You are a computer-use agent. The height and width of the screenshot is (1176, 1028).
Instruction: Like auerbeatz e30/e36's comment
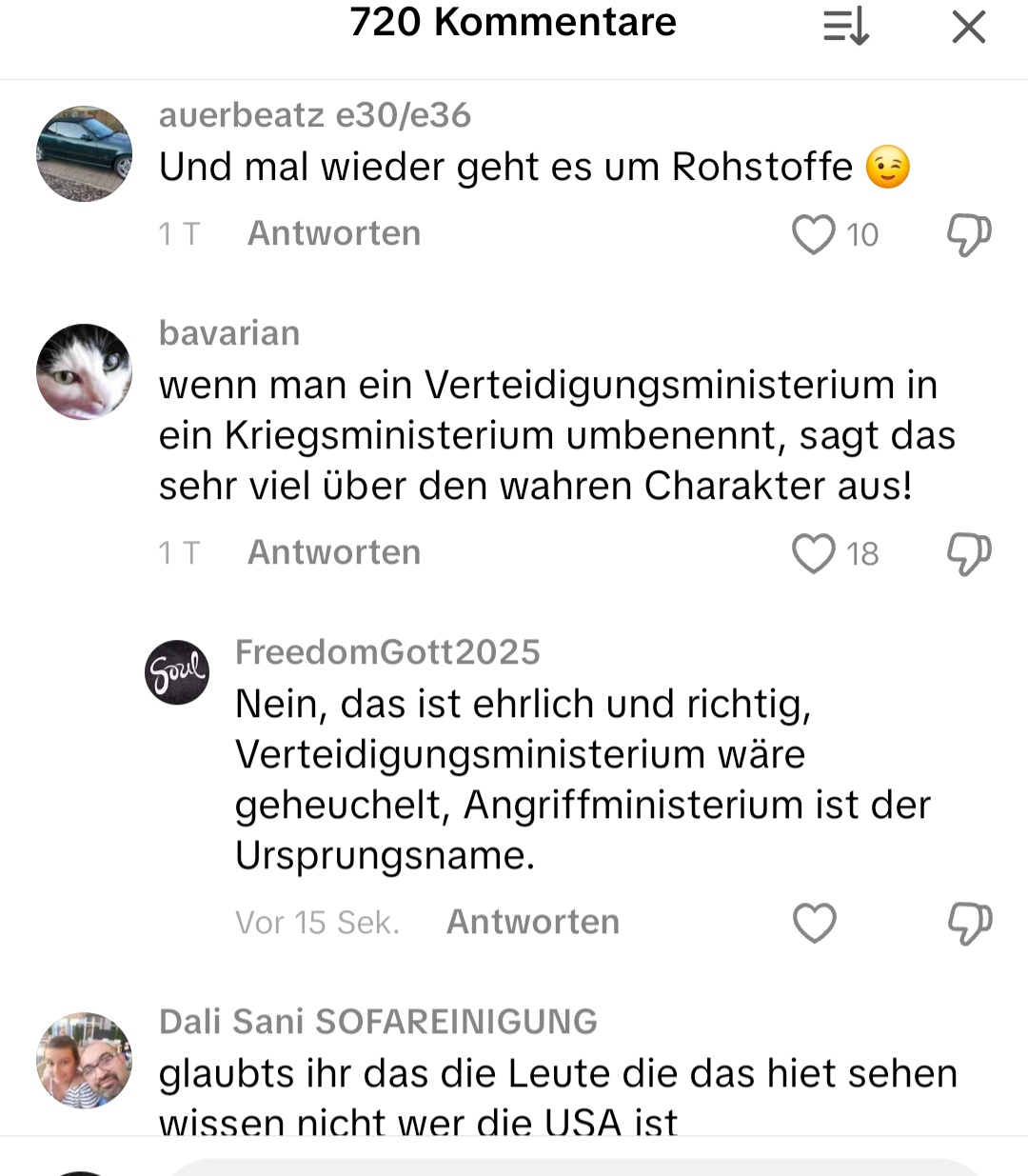click(813, 234)
